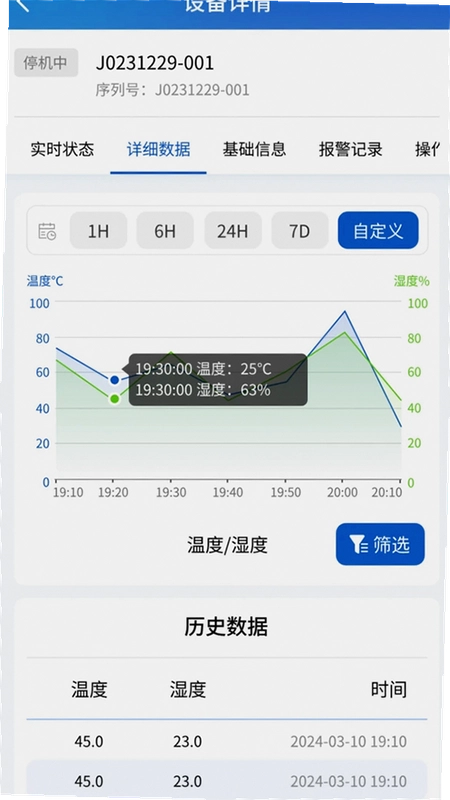This screenshot has height=800, width=450.
Task: Select the 7D time range
Action: [299, 231]
